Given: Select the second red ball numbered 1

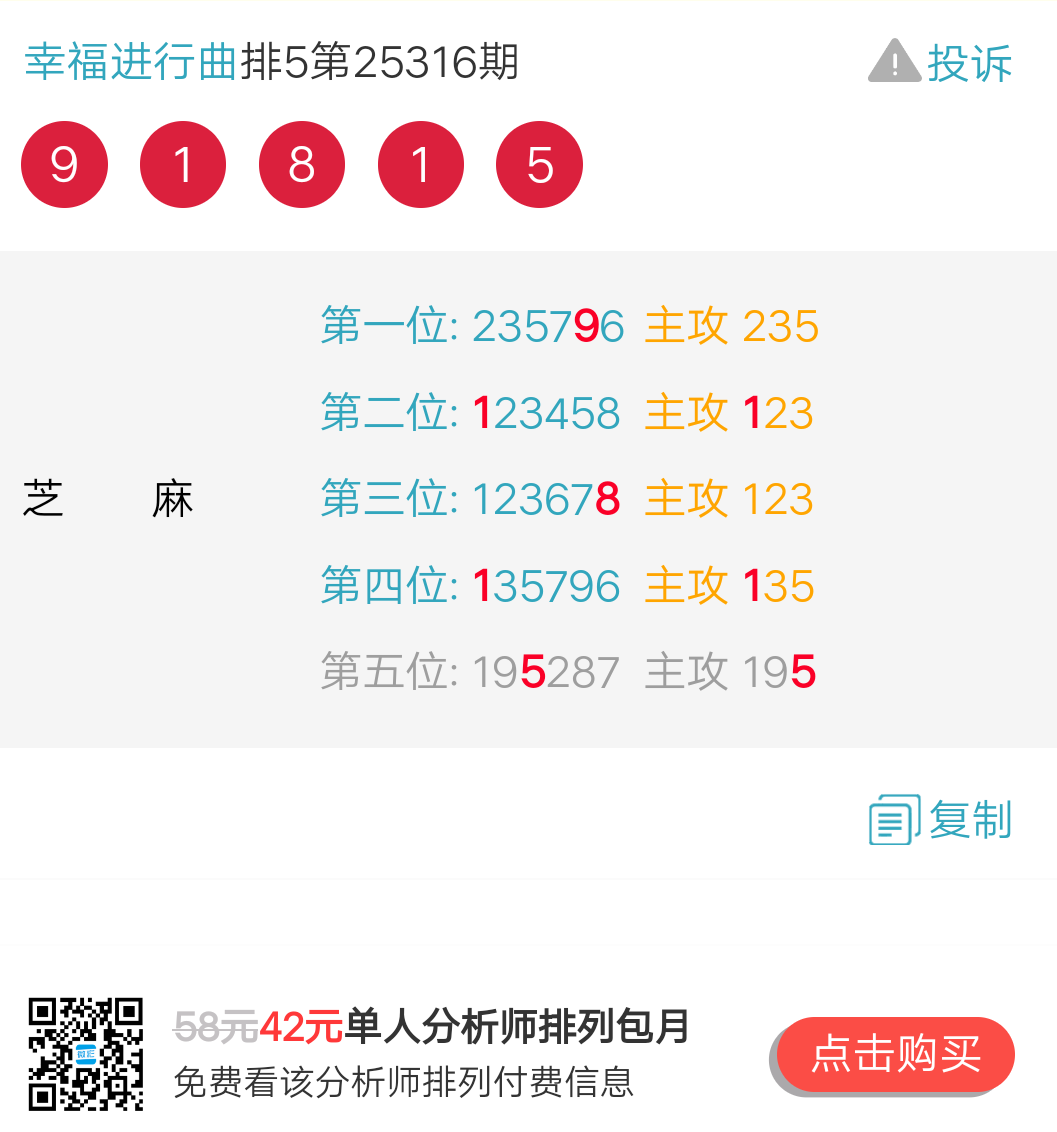Looking at the screenshot, I should (420, 164).
